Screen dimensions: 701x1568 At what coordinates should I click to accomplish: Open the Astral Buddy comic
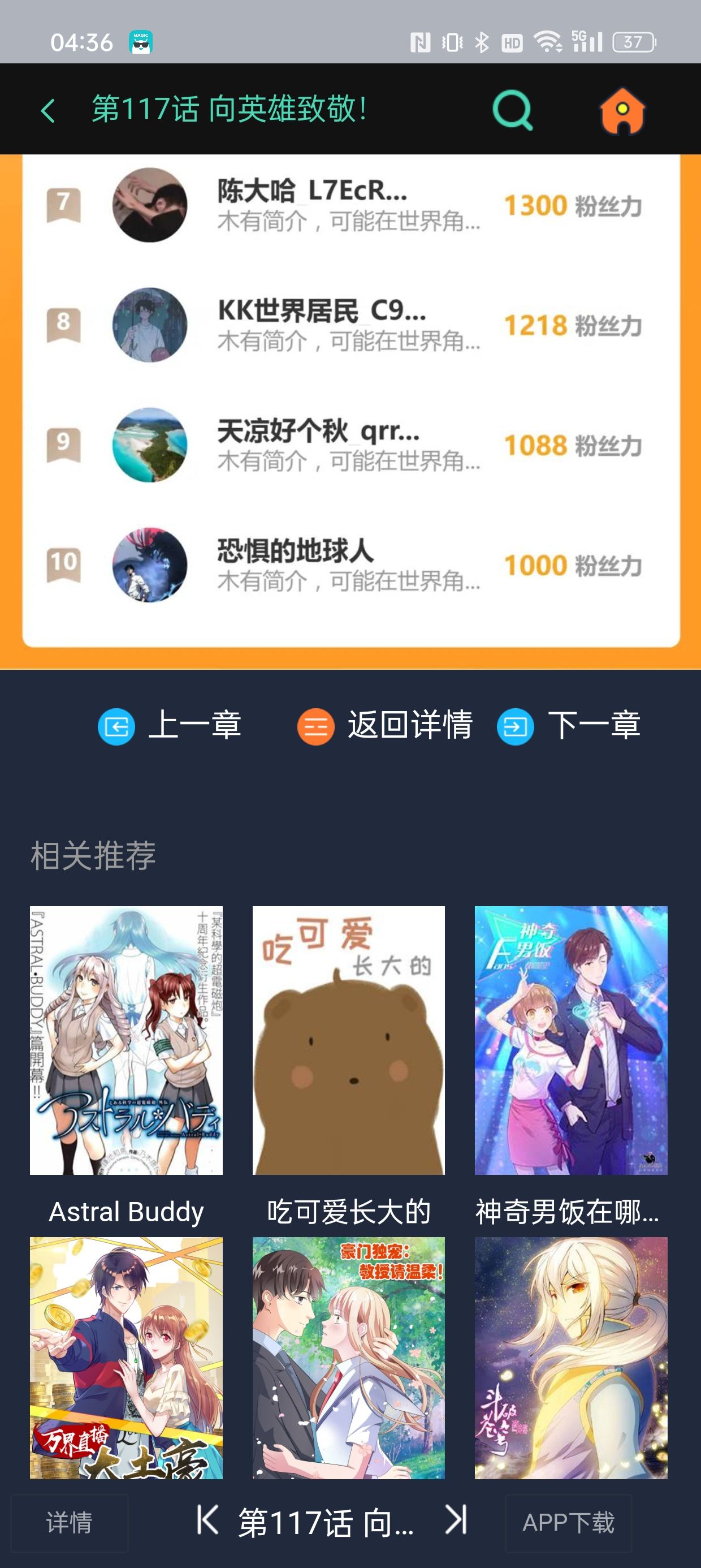(126, 1040)
